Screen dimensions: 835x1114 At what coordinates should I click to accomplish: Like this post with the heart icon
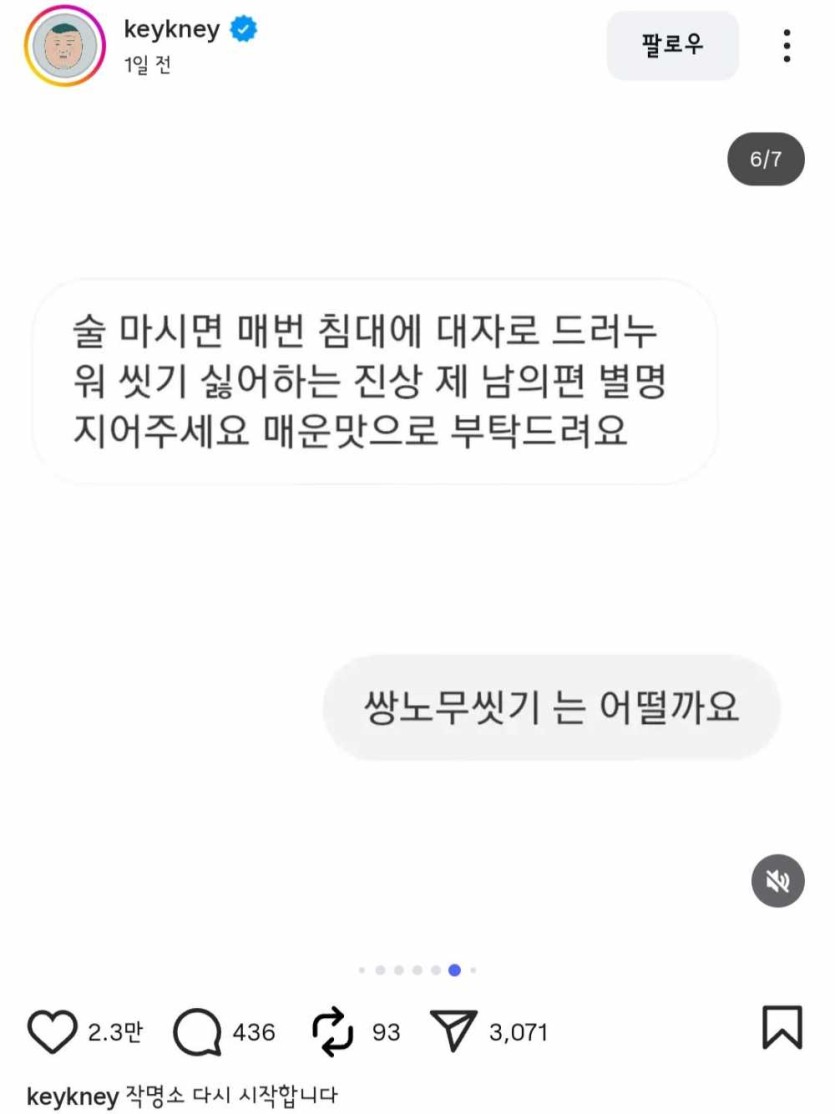coord(52,1031)
